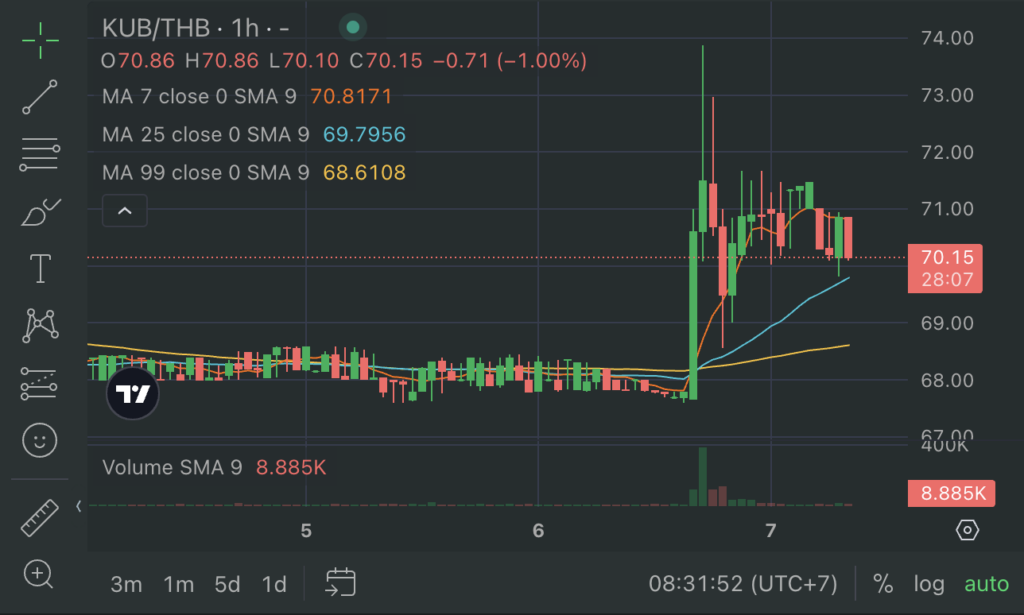This screenshot has width=1024, height=615.
Task: Collapse the indicator legend with the chevron
Action: coord(126,211)
